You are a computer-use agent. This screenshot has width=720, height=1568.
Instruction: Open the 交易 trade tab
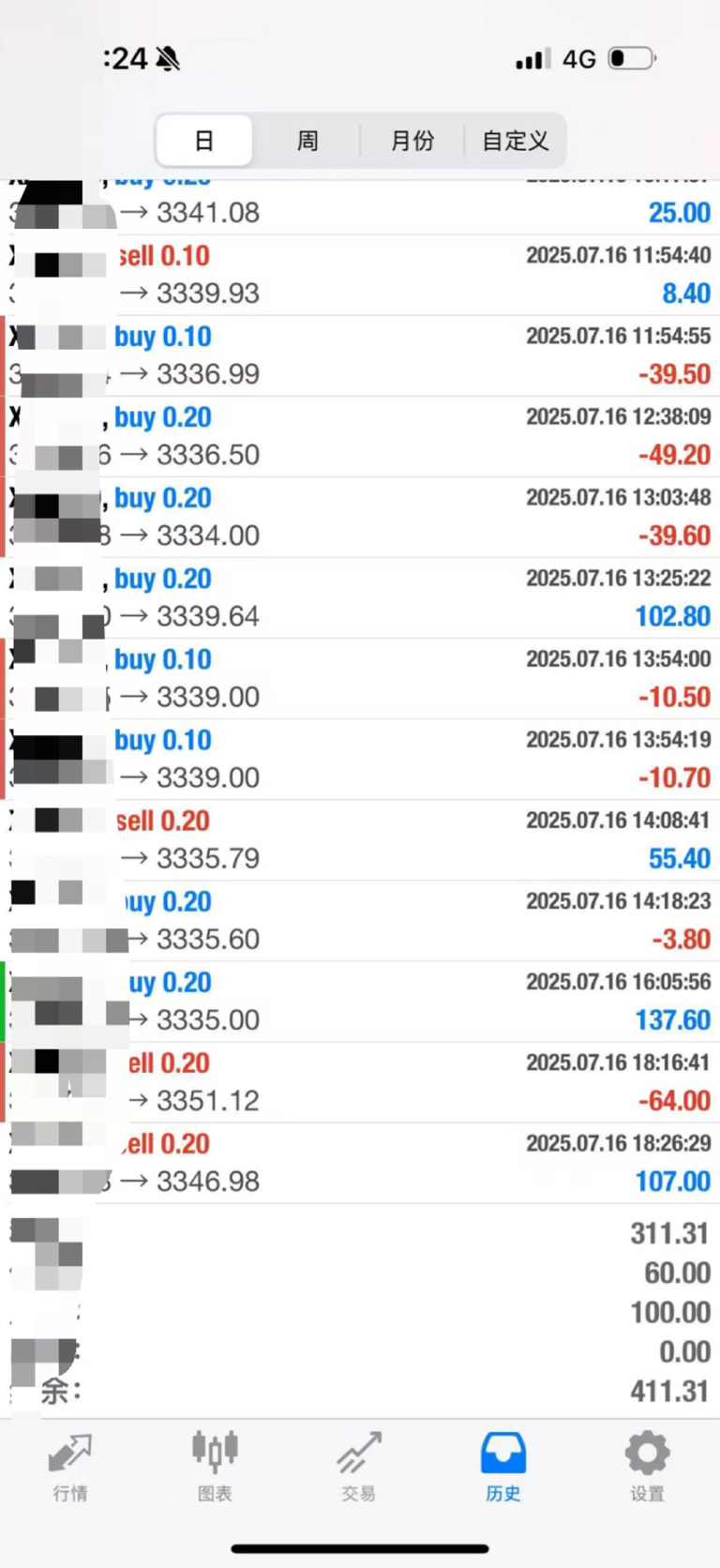pyautogui.click(x=359, y=1467)
